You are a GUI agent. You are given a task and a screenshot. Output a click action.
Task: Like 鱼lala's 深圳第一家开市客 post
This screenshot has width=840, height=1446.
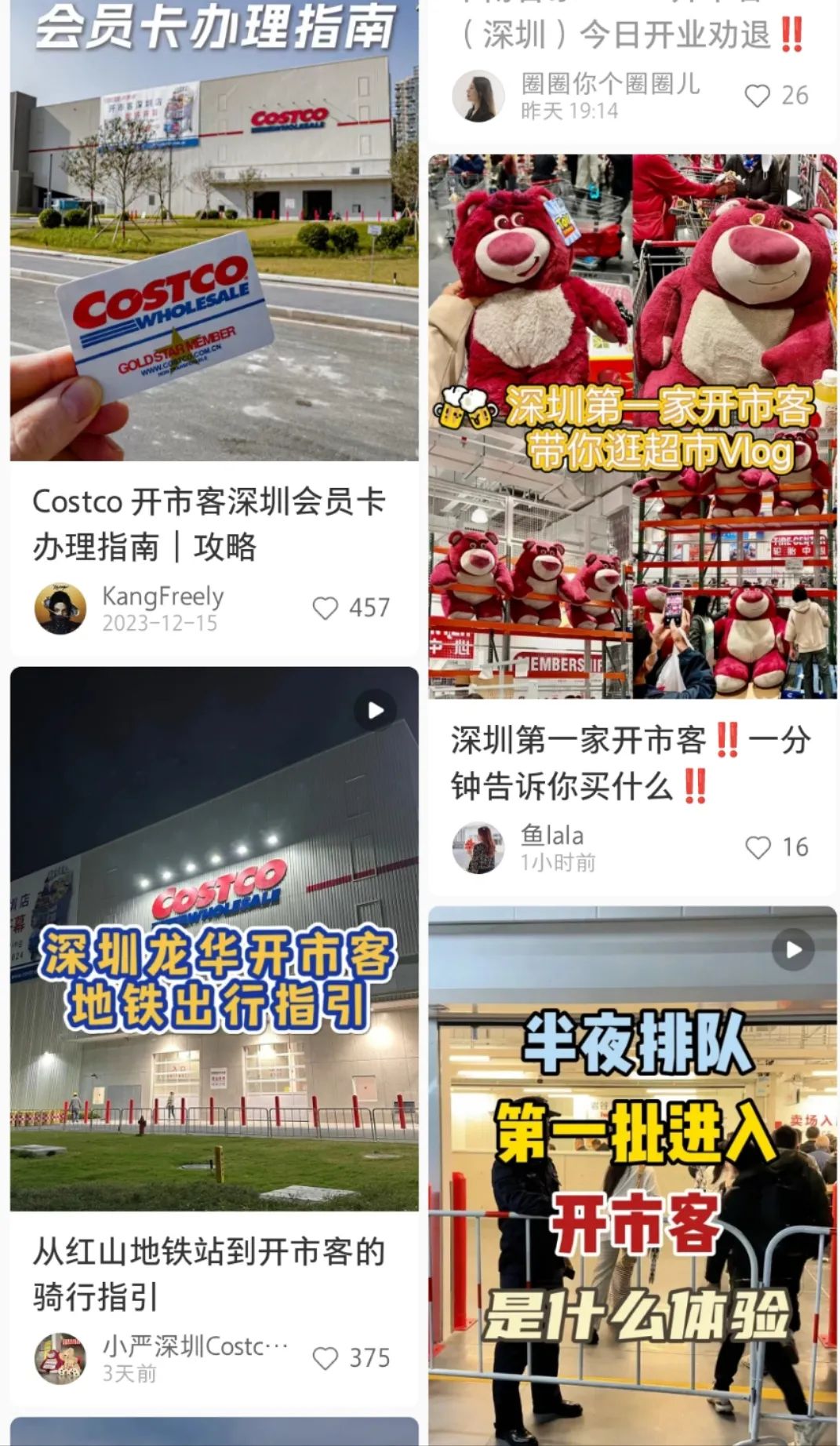[758, 847]
